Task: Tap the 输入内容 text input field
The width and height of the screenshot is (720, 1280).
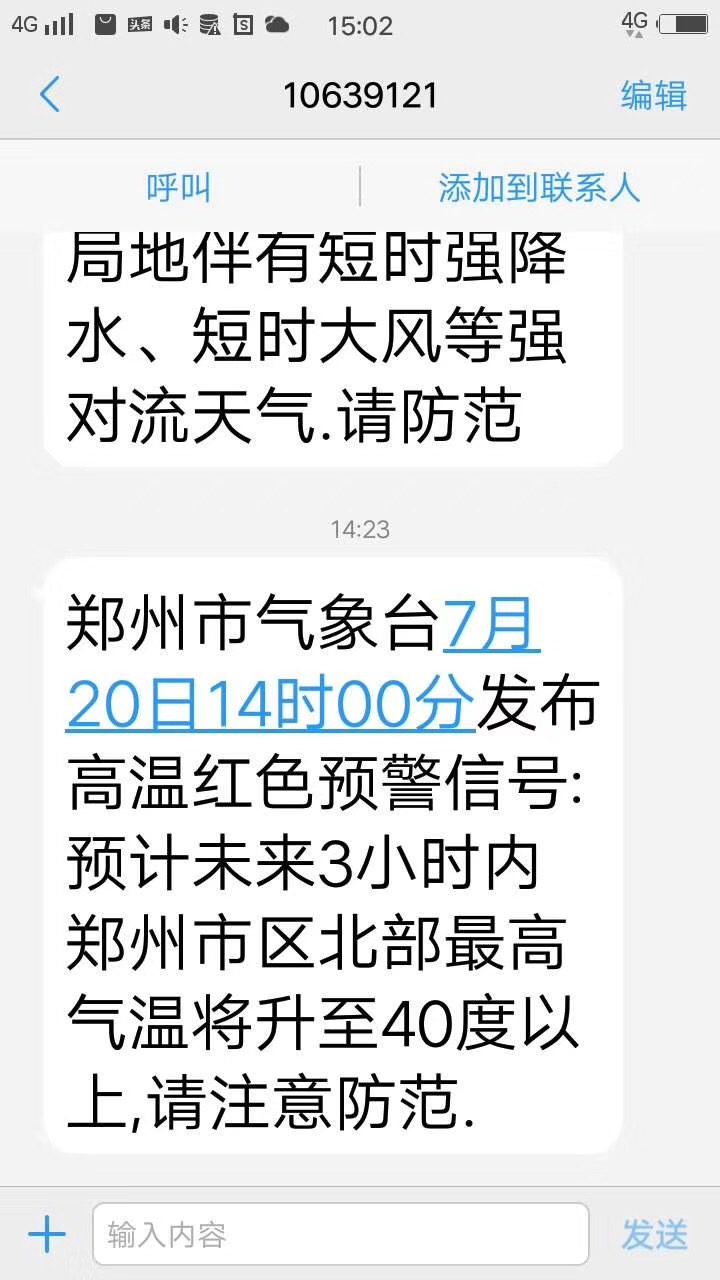Action: click(x=340, y=1235)
